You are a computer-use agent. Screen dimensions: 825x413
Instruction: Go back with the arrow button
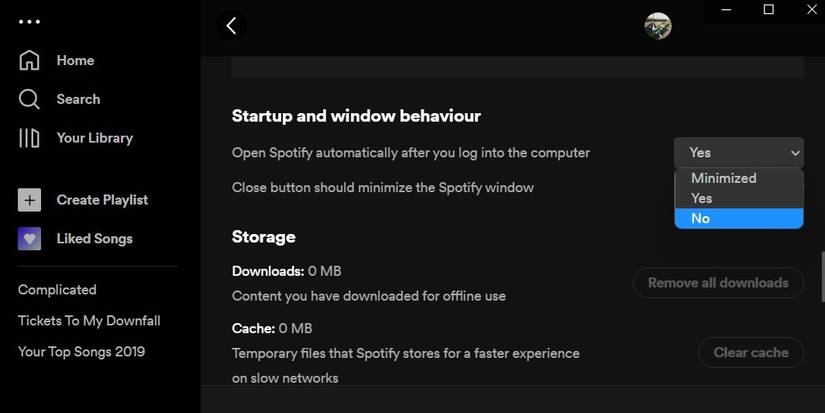[231, 26]
